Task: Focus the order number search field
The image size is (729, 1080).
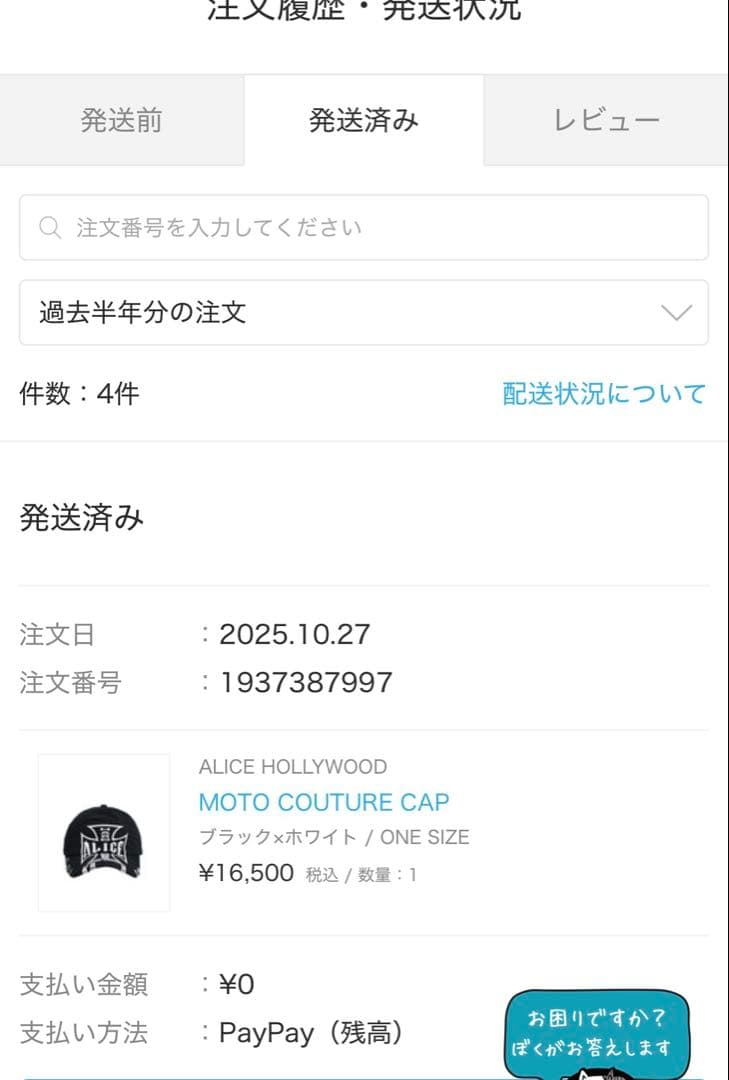Action: click(x=364, y=227)
